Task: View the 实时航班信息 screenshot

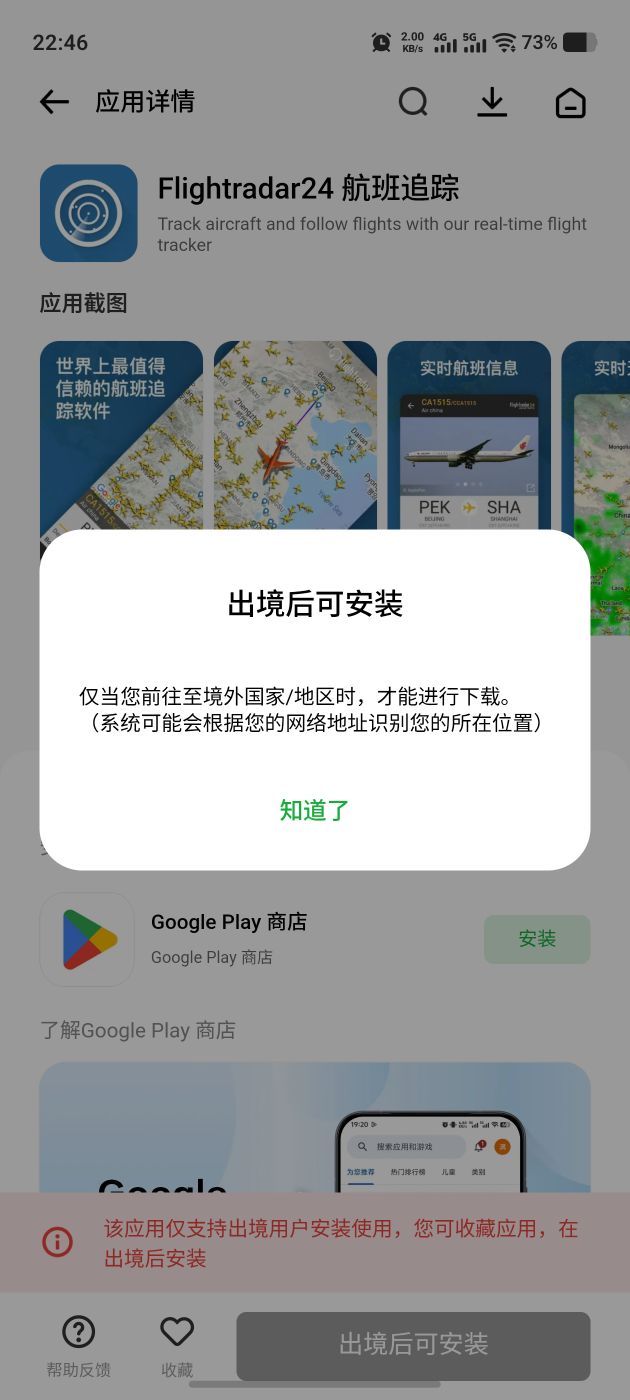Action: [469, 440]
